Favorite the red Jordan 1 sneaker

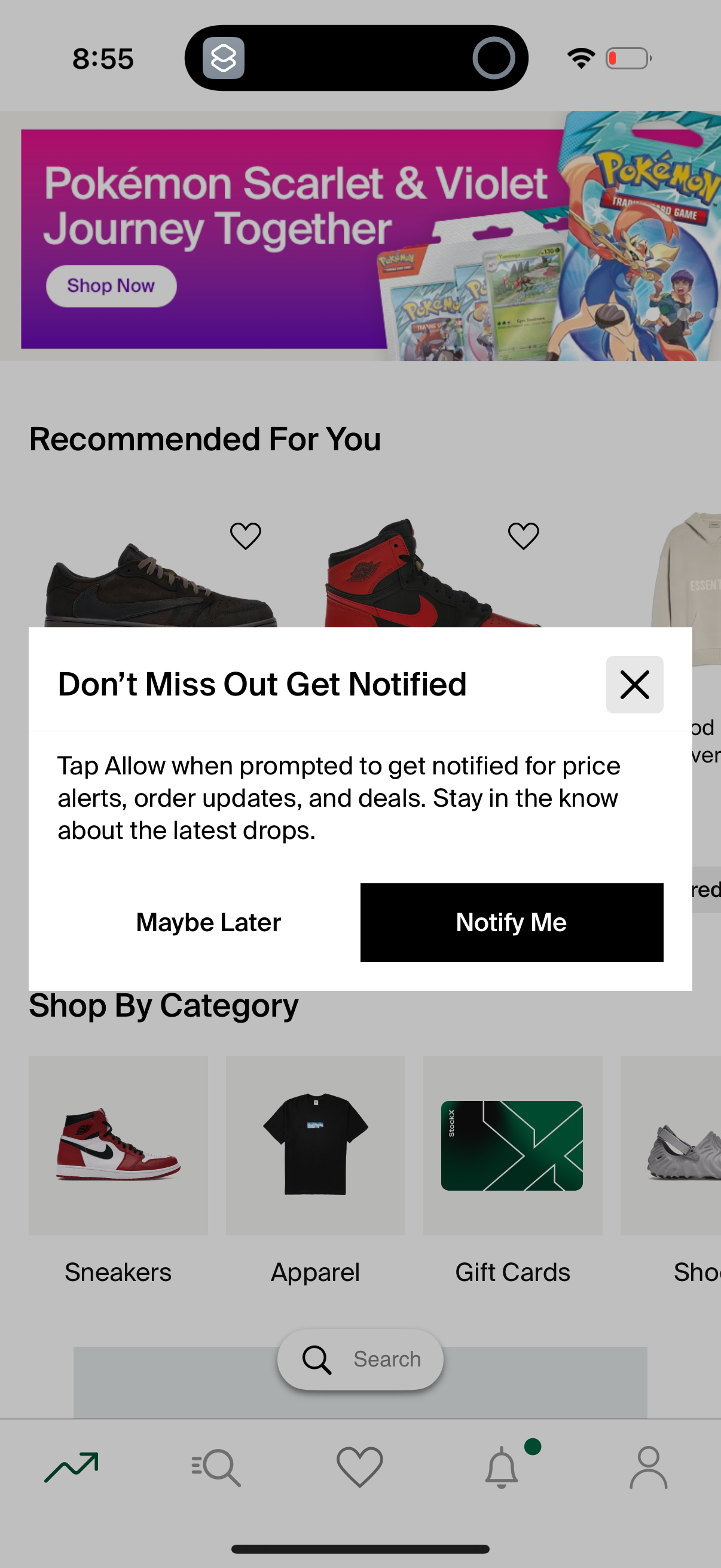523,536
